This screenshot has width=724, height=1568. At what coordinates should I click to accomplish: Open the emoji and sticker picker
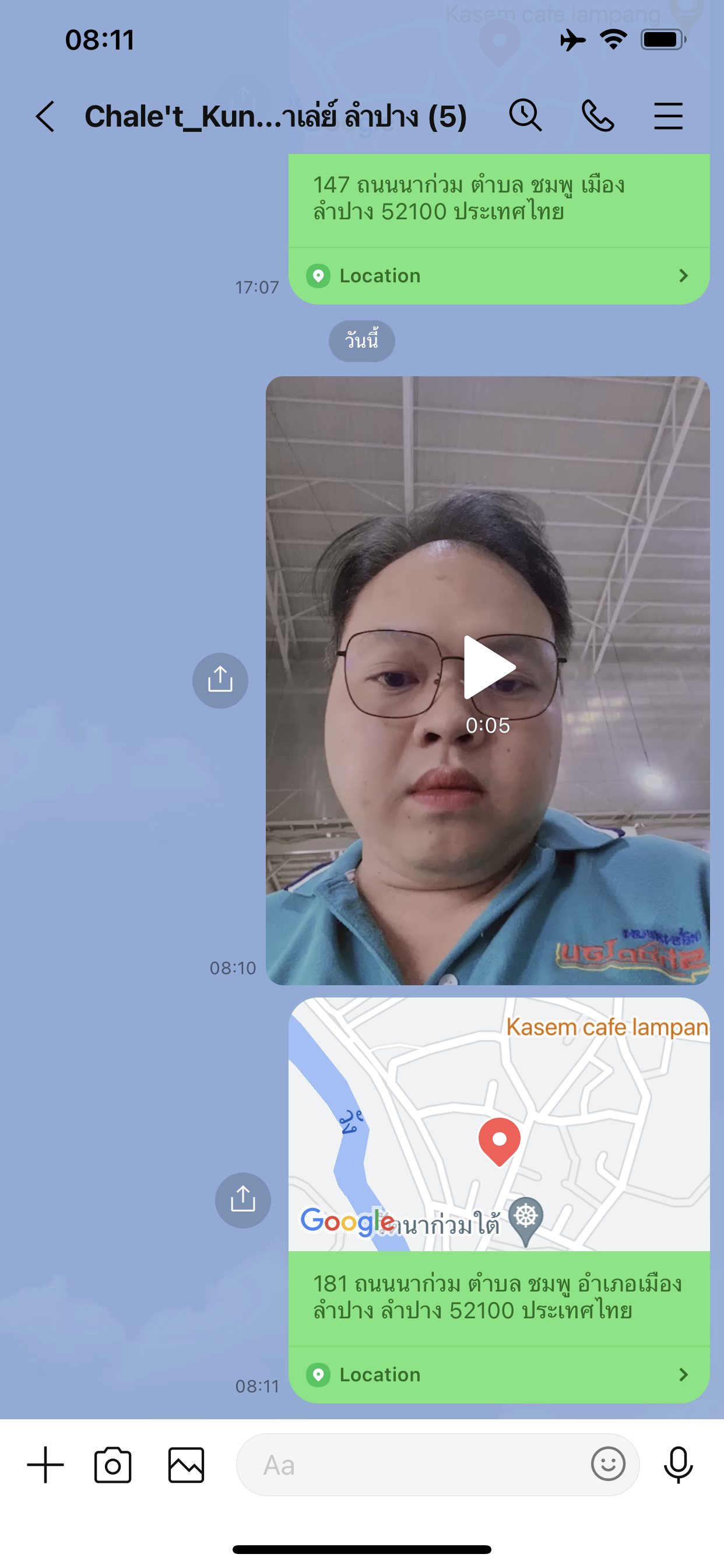[x=608, y=1464]
